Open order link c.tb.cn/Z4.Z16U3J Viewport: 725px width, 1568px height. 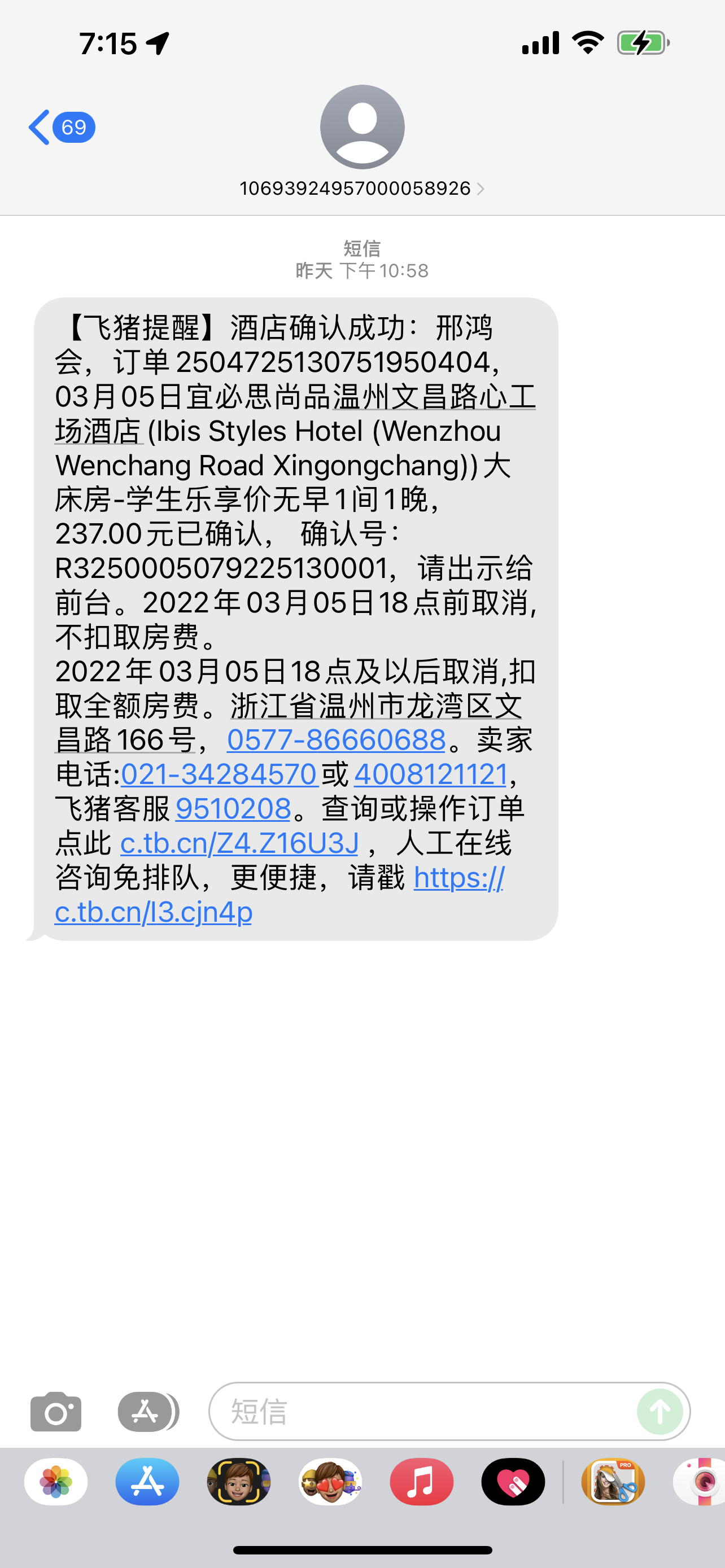[x=239, y=843]
